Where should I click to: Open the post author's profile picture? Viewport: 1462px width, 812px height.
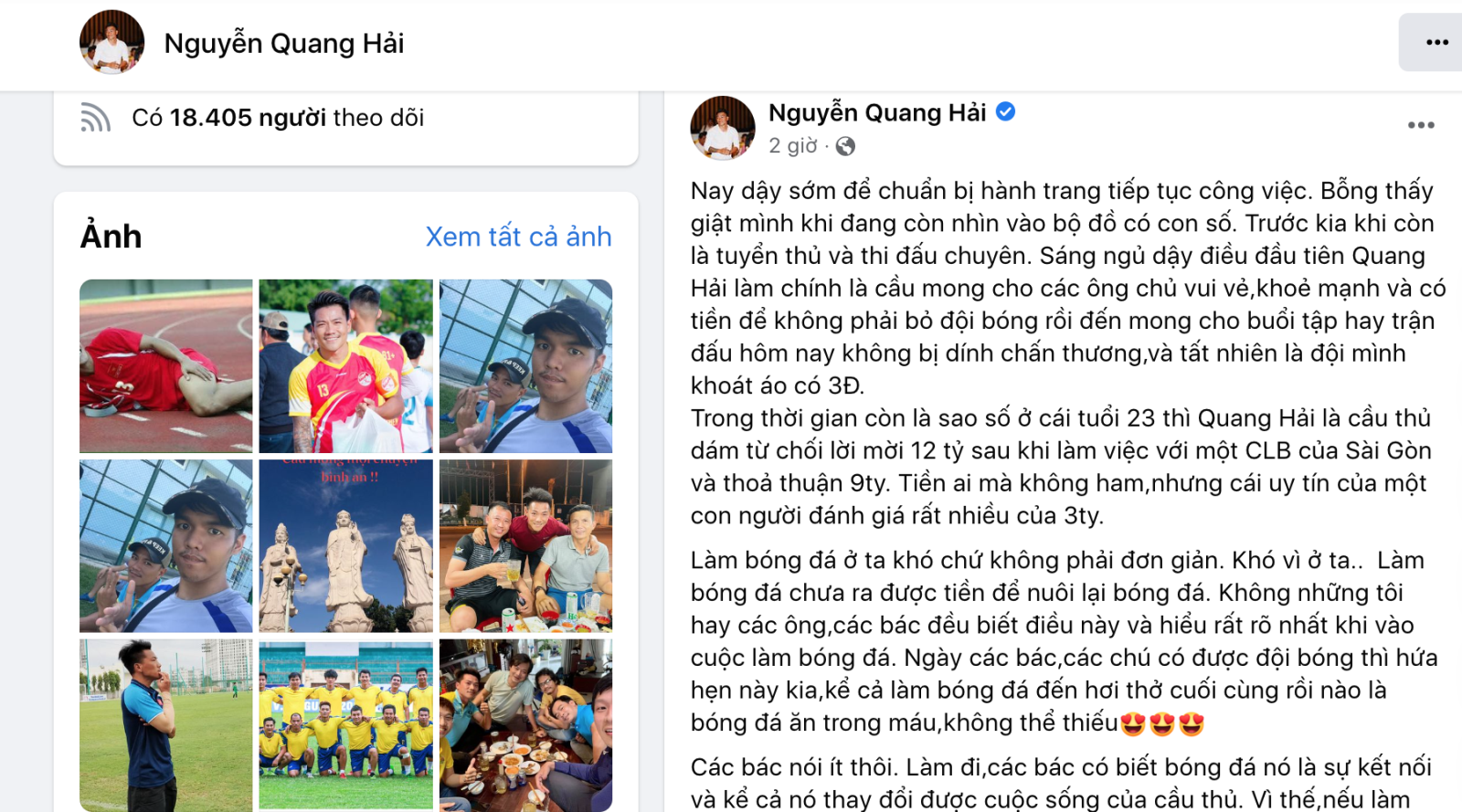tap(722, 128)
